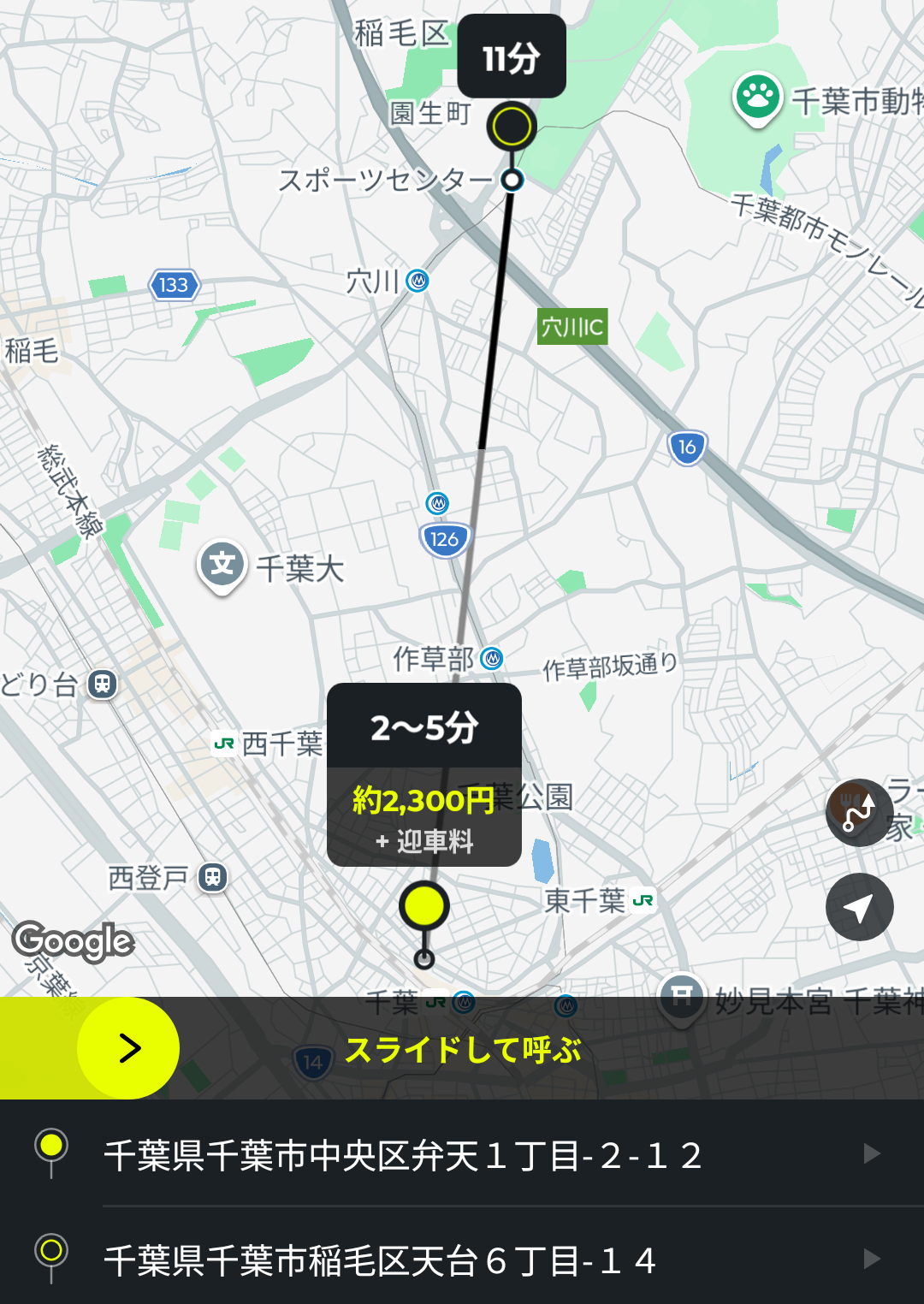
Task: Tap the yellow slide-to-call arrow button
Action: (128, 1048)
